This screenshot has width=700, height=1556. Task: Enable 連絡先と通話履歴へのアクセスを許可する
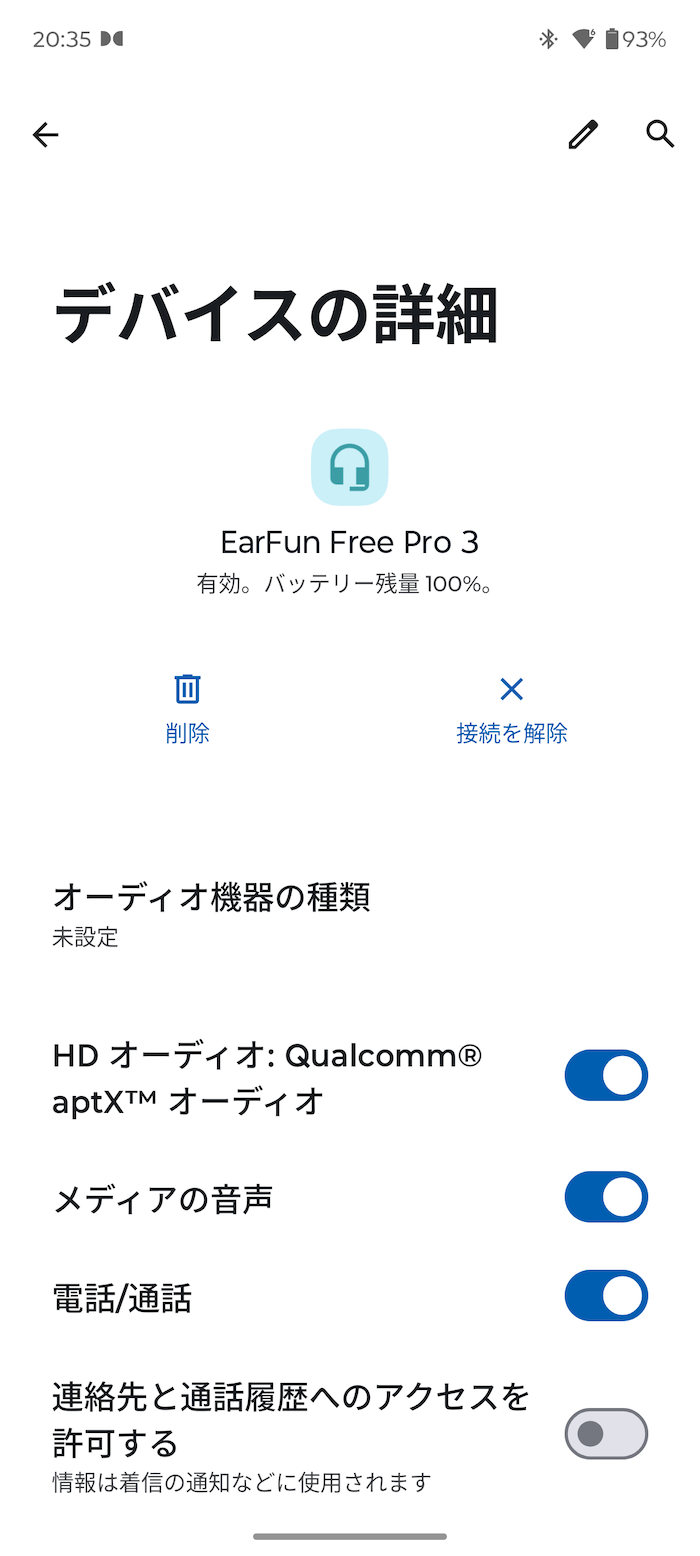point(606,1434)
